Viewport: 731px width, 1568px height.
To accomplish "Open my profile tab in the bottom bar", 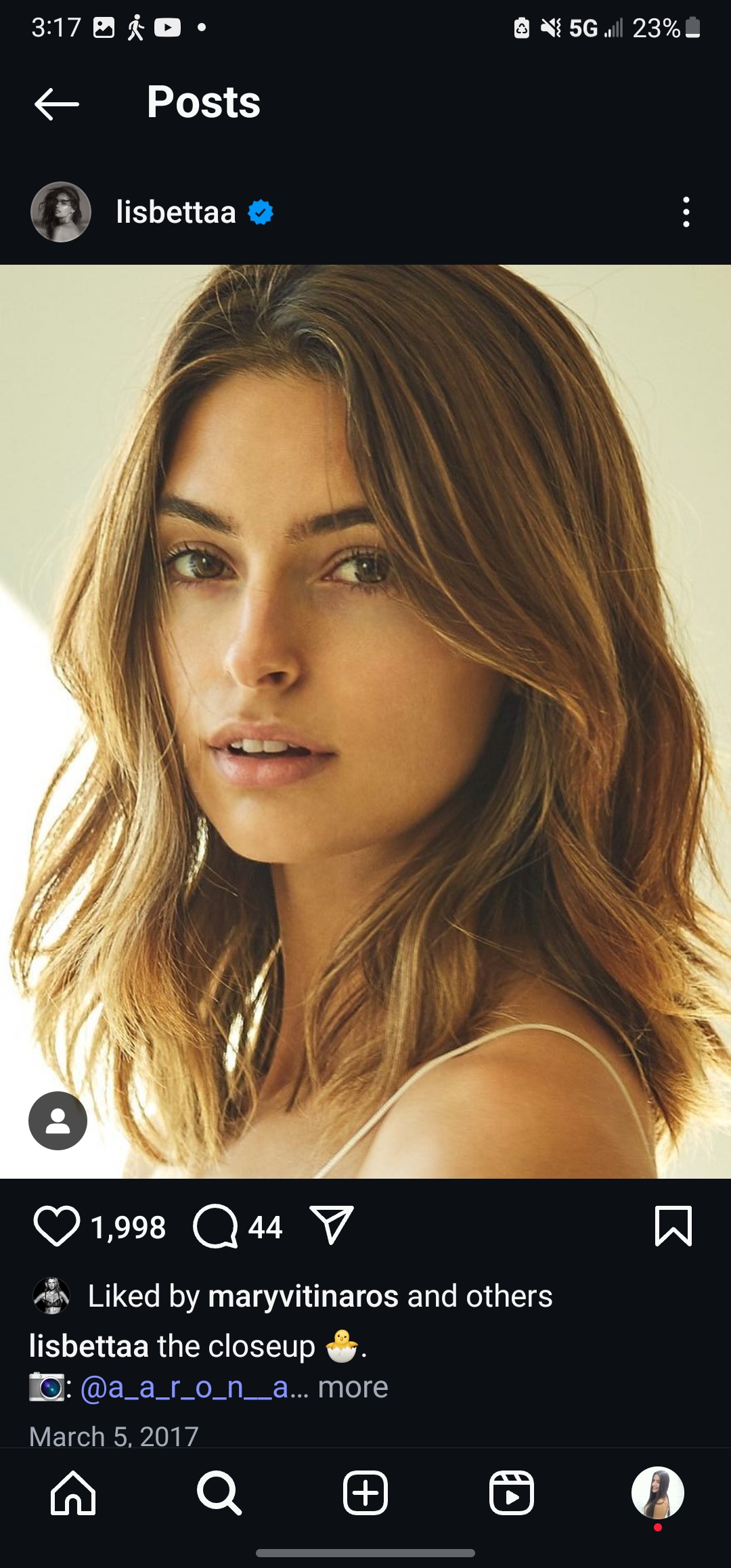I will tap(658, 1492).
